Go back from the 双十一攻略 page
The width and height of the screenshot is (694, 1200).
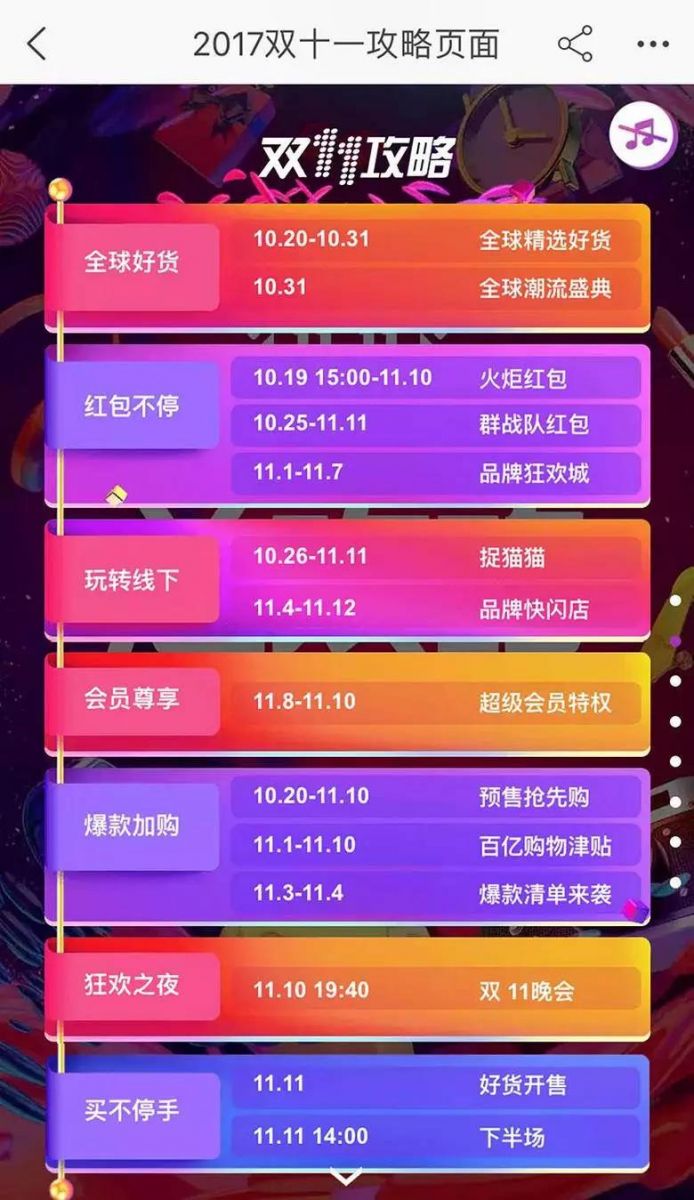37,44
